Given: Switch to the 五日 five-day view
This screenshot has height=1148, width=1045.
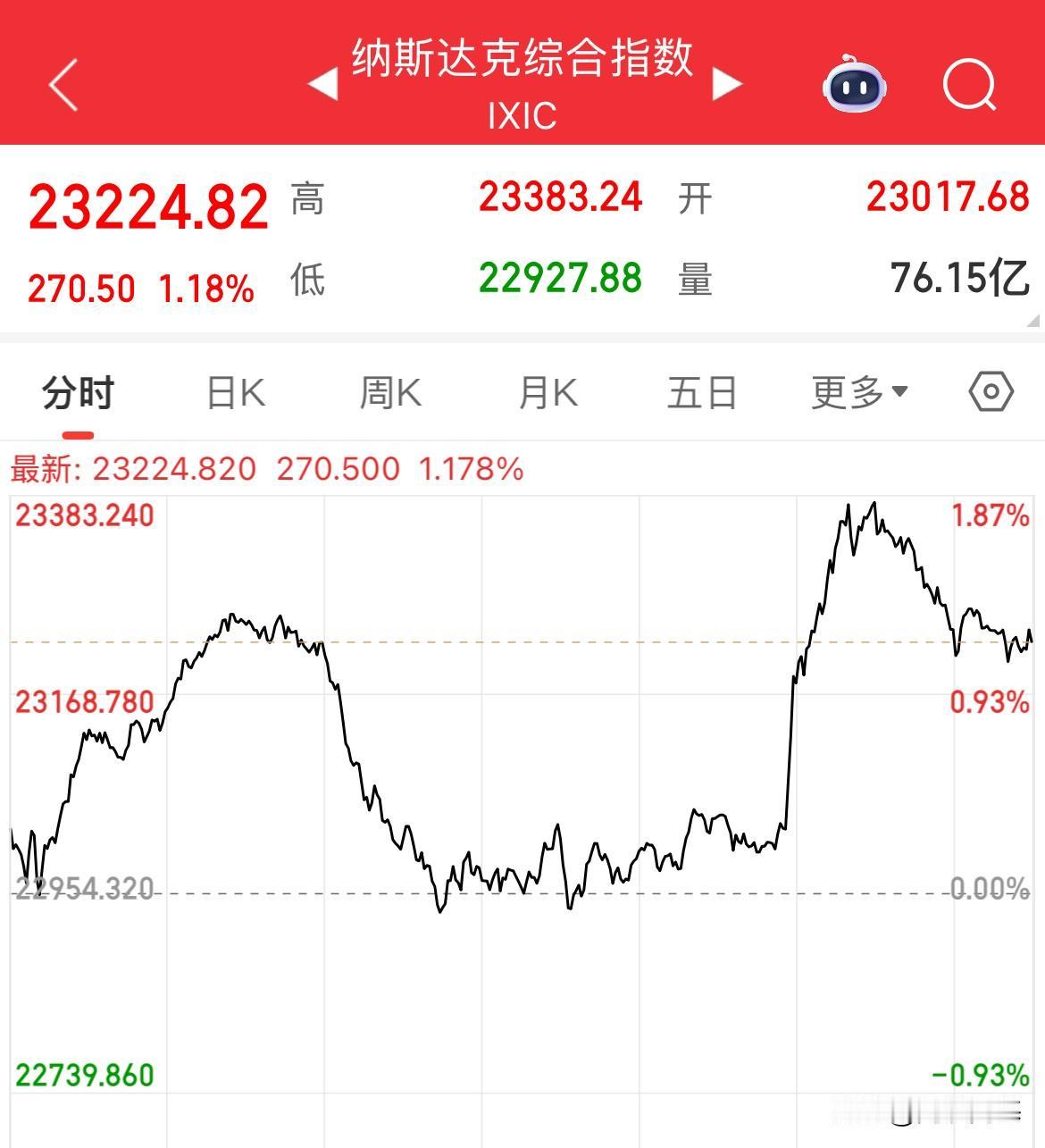Looking at the screenshot, I should tap(701, 391).
